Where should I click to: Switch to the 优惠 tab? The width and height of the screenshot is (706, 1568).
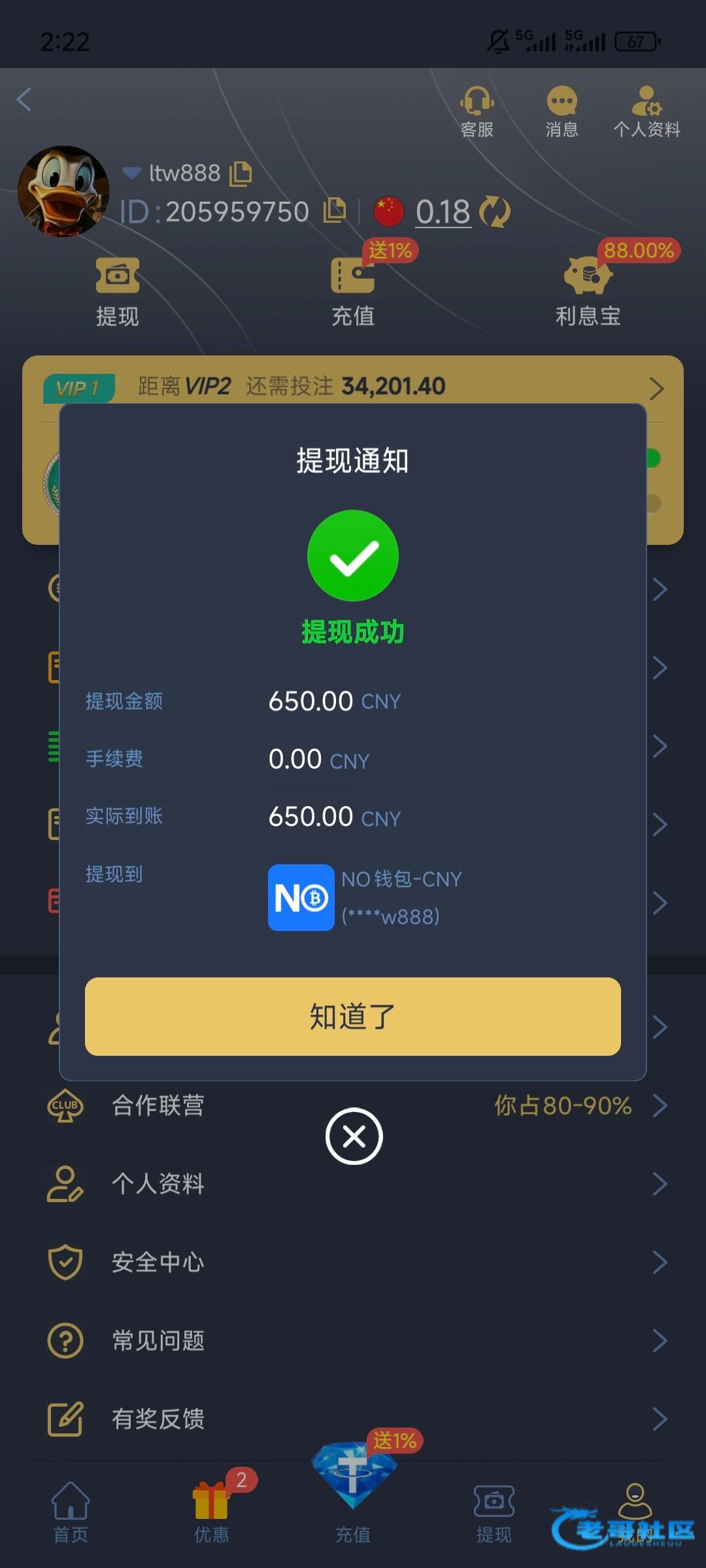click(x=212, y=1512)
